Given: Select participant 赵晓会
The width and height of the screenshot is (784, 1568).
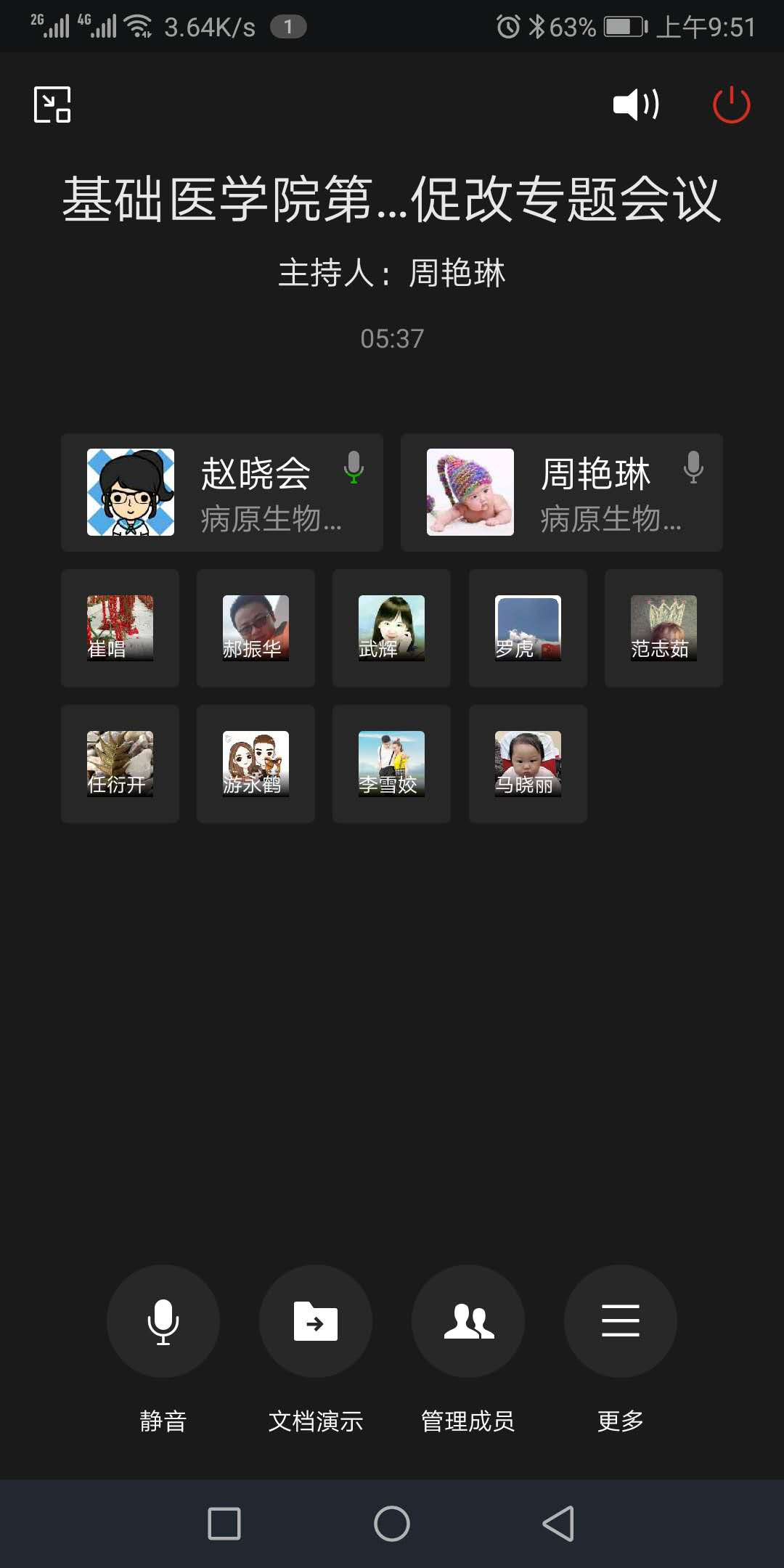Looking at the screenshot, I should (x=222, y=493).
